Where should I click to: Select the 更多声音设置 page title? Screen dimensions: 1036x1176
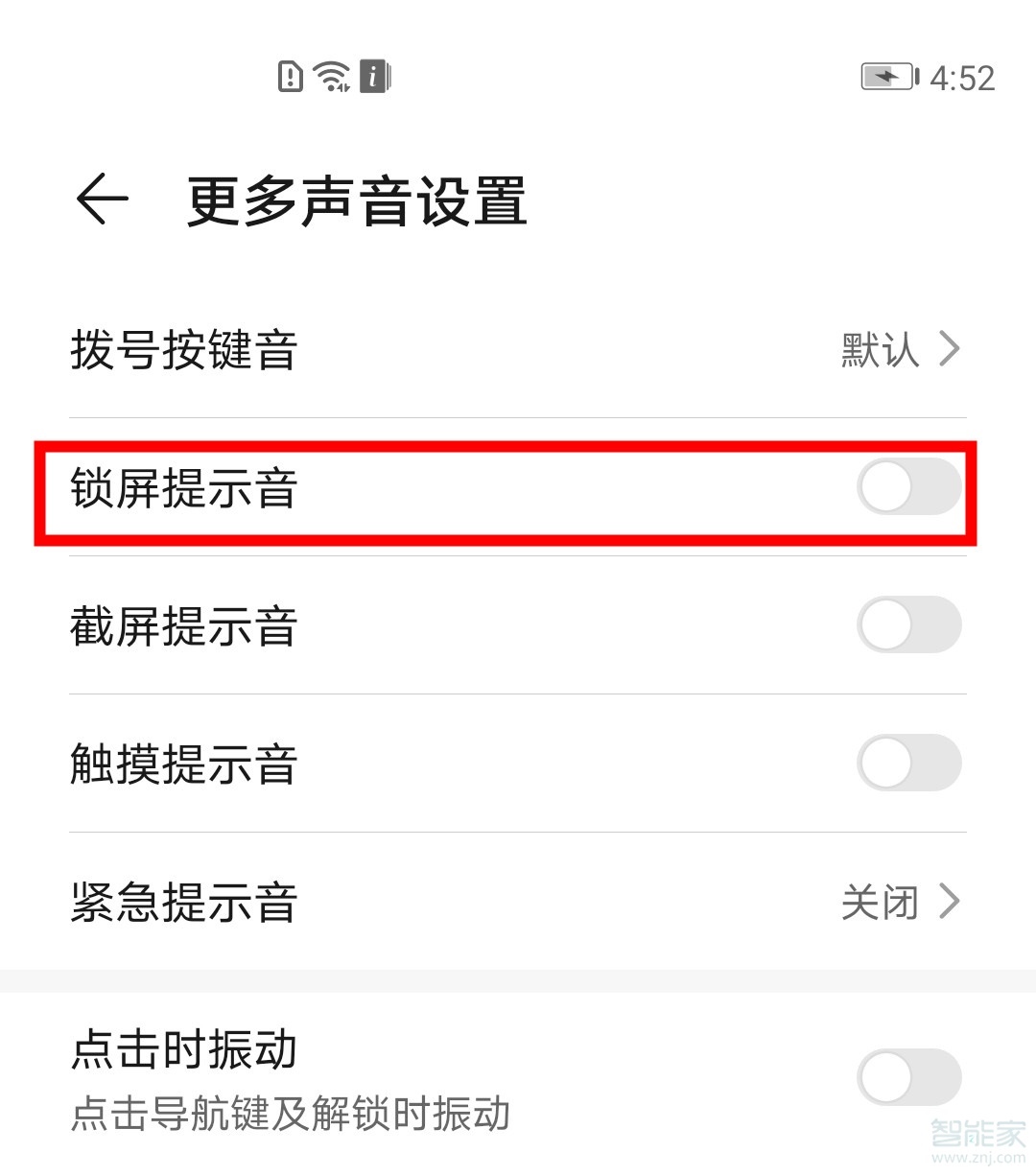355,199
